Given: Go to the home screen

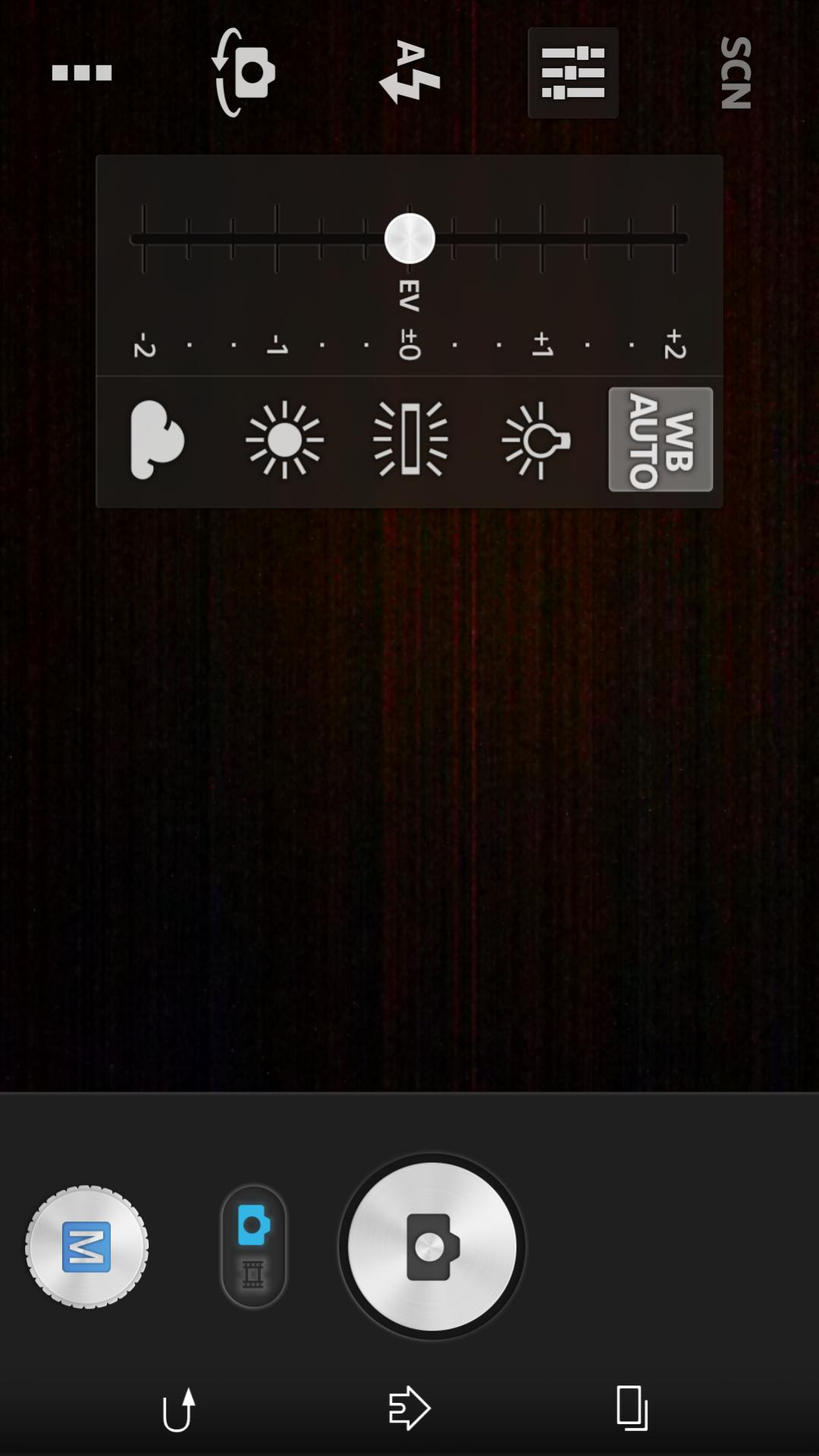Looking at the screenshot, I should pyautogui.click(x=409, y=1408).
